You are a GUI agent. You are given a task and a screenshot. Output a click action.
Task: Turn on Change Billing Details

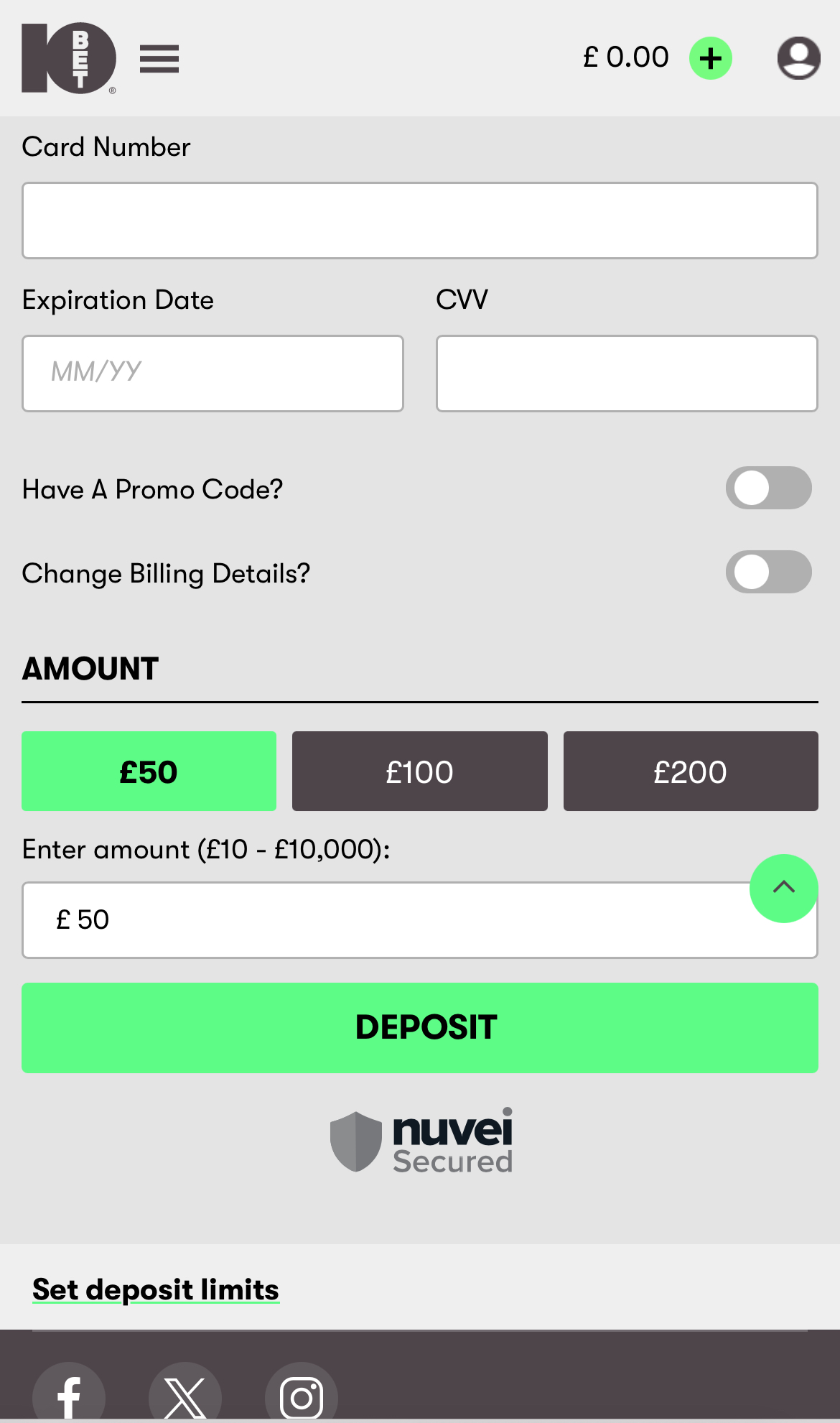coord(768,572)
